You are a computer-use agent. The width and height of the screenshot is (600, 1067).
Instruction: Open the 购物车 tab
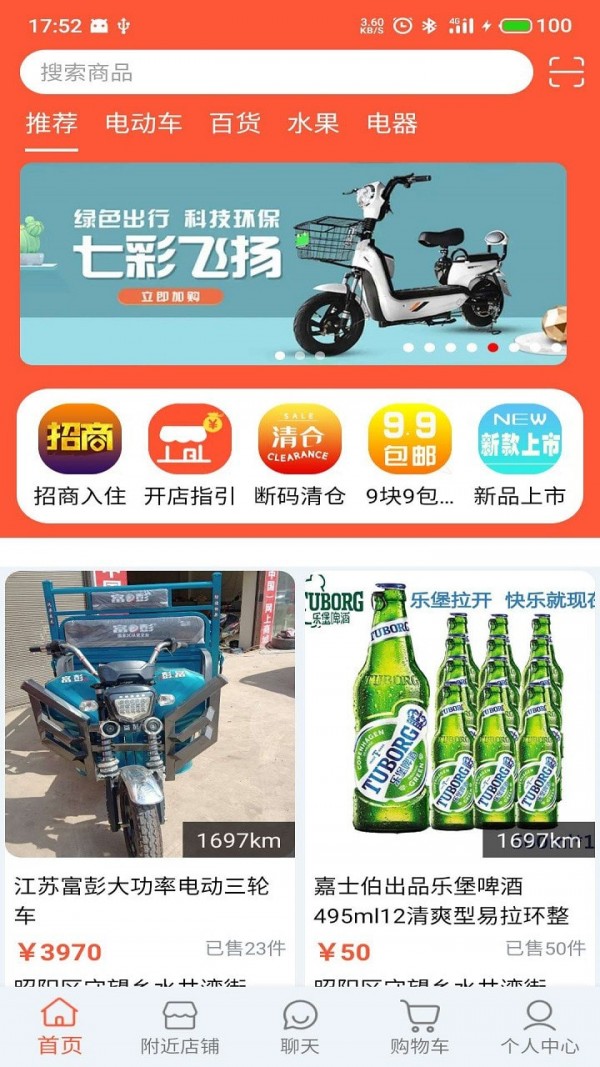point(419,1028)
